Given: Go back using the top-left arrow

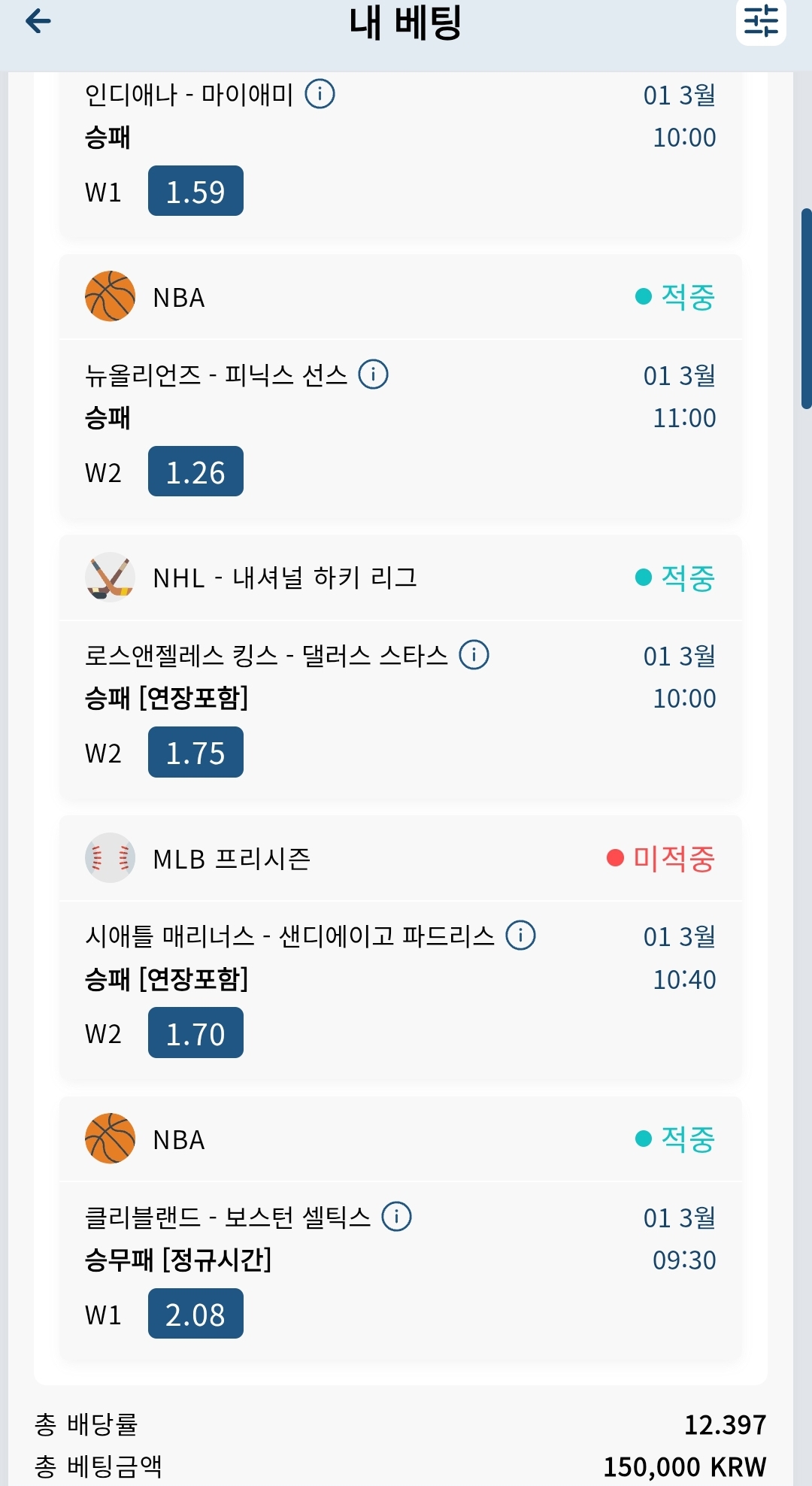Looking at the screenshot, I should coord(38,21).
